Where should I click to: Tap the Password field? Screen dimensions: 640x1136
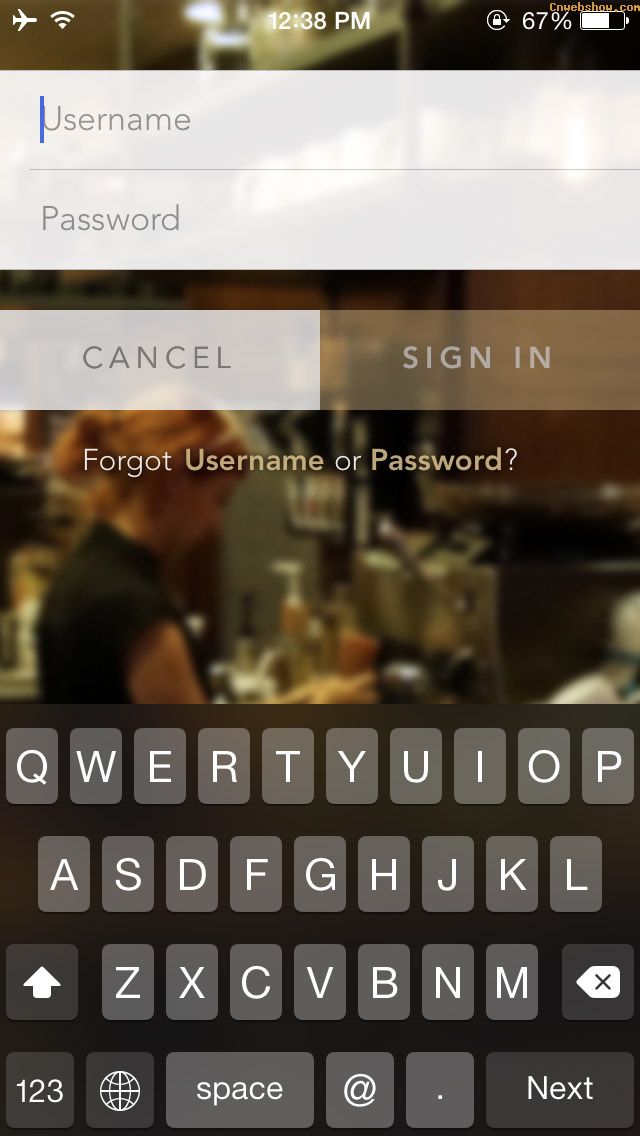[x=320, y=220]
